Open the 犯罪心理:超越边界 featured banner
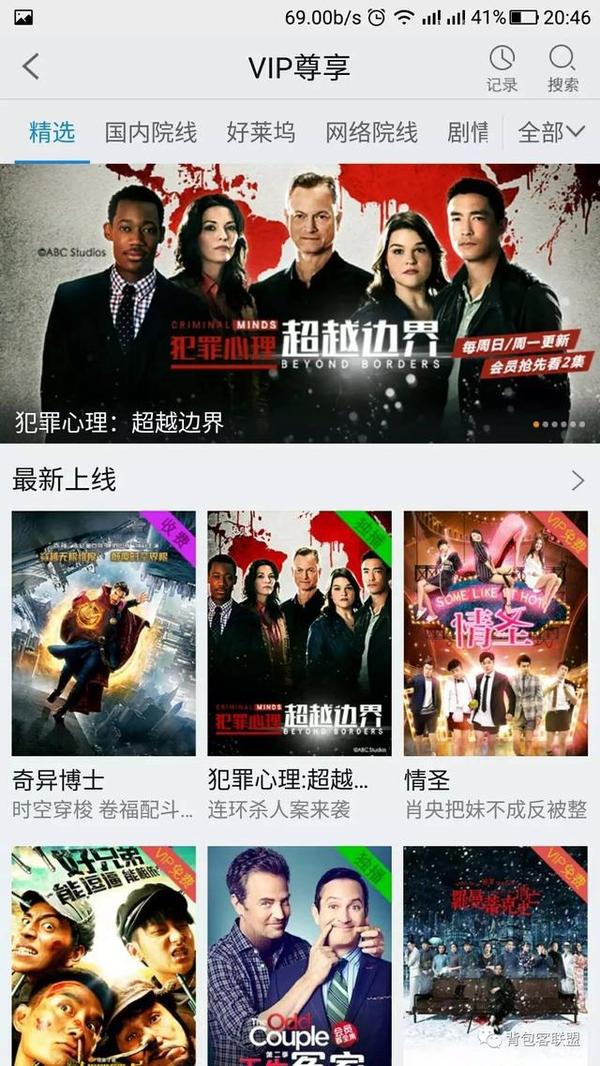The height and width of the screenshot is (1066, 600). [300, 303]
